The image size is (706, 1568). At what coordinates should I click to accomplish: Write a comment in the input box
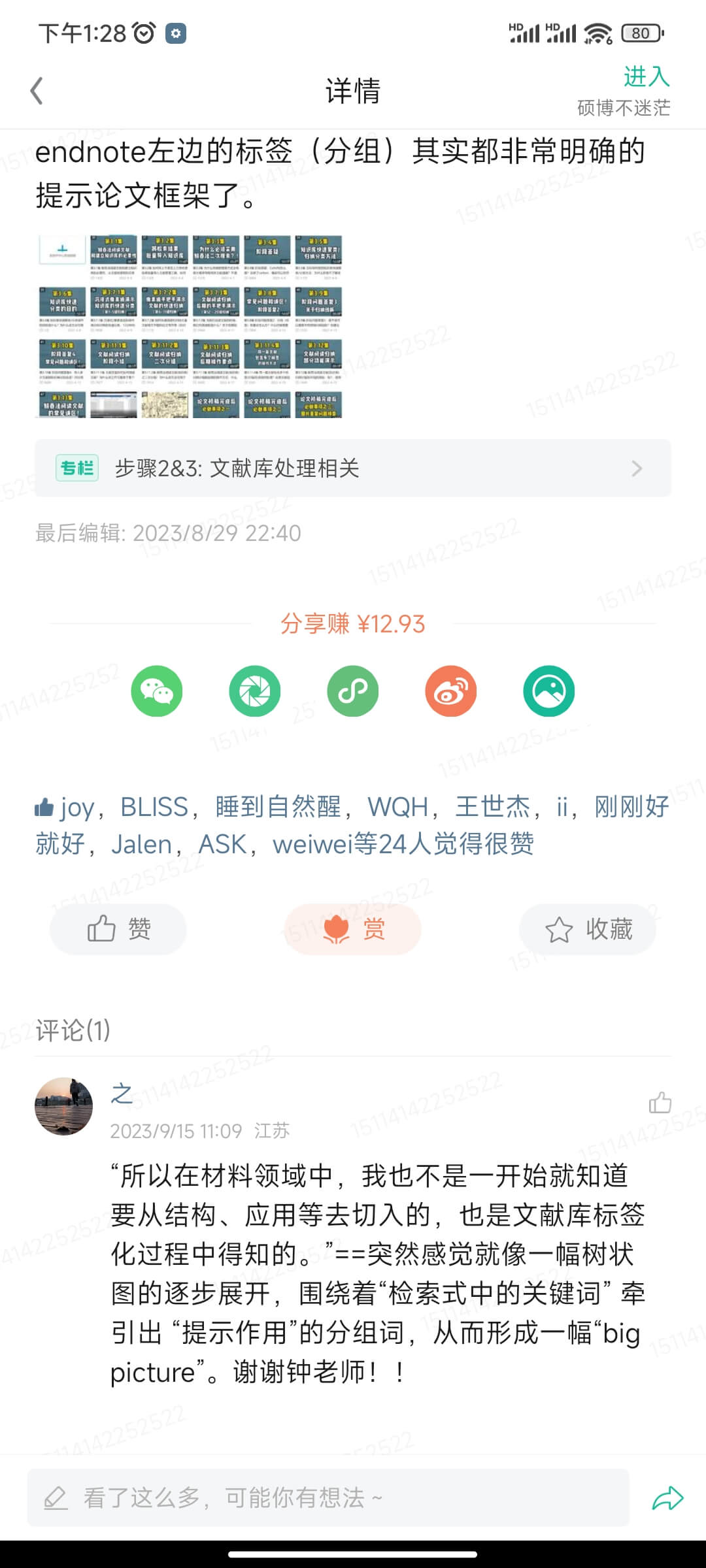pyautogui.click(x=328, y=1497)
